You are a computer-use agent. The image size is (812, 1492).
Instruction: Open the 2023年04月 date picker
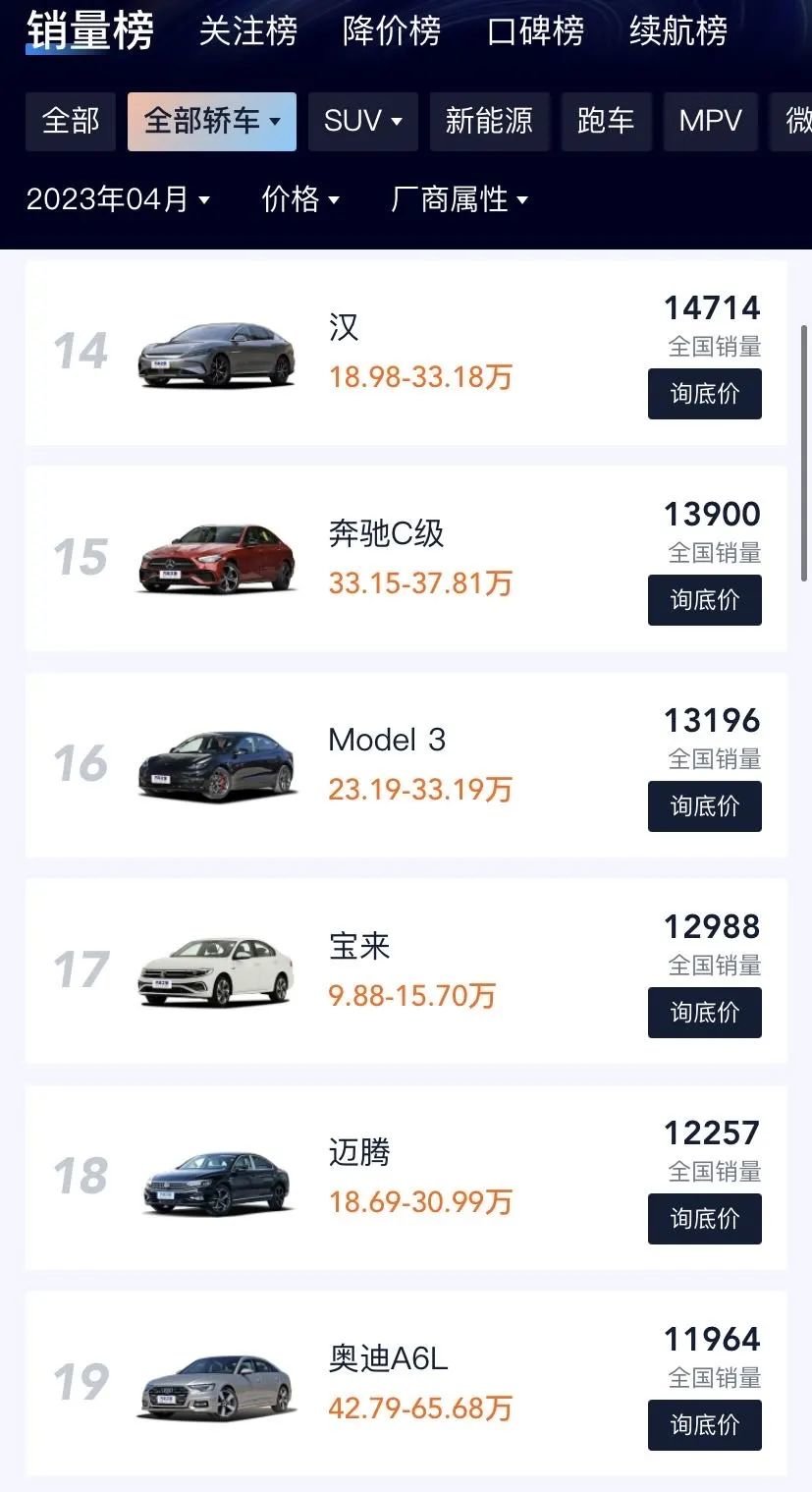click(x=118, y=199)
